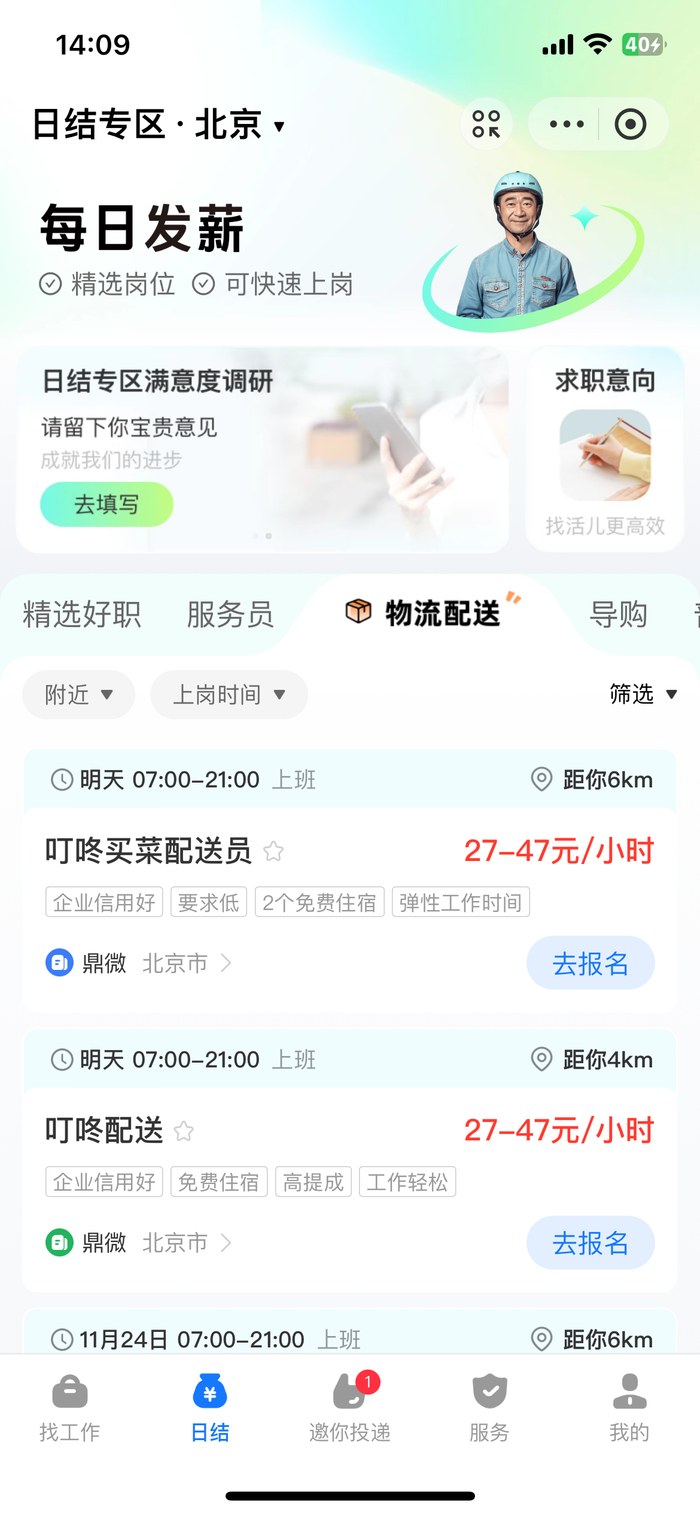
Task: Apply via 去报名 on 叮咚配送
Action: [590, 1243]
